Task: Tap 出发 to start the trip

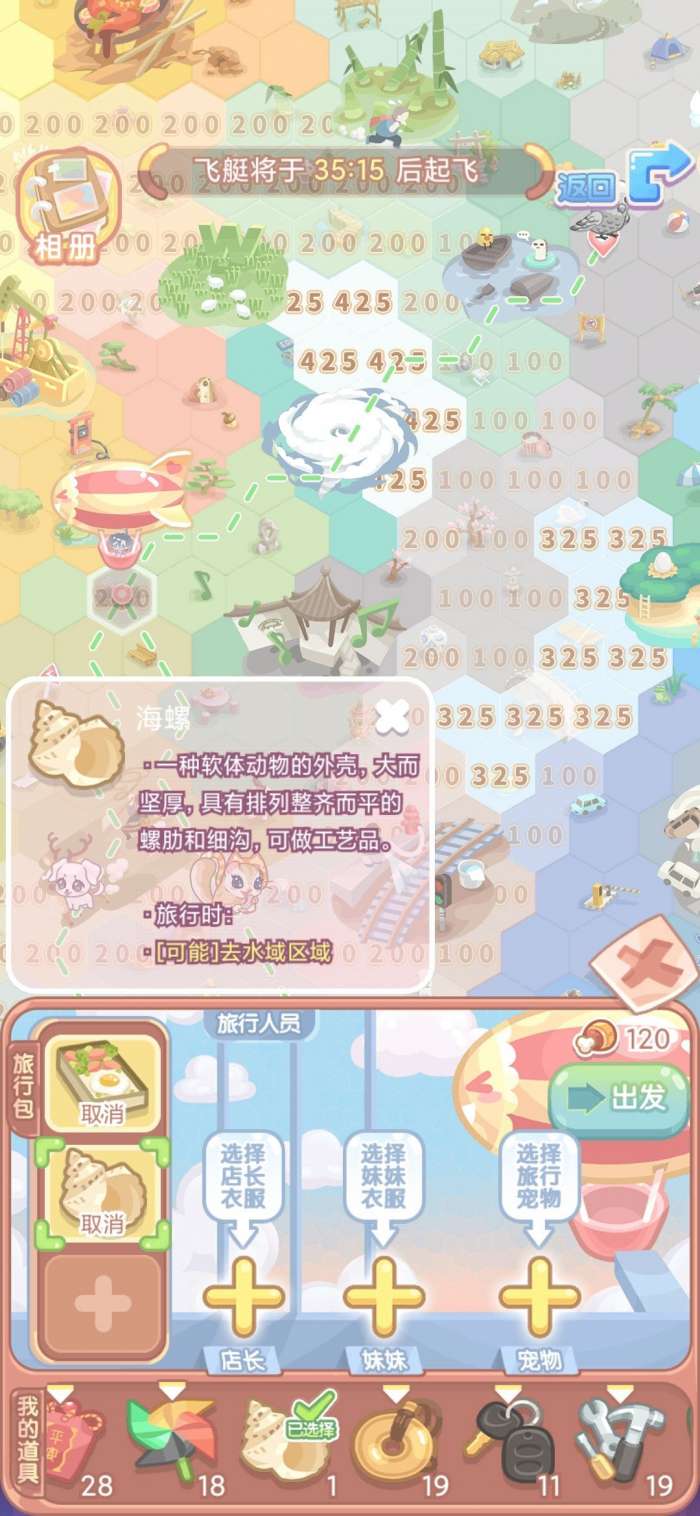Action: coord(618,1097)
